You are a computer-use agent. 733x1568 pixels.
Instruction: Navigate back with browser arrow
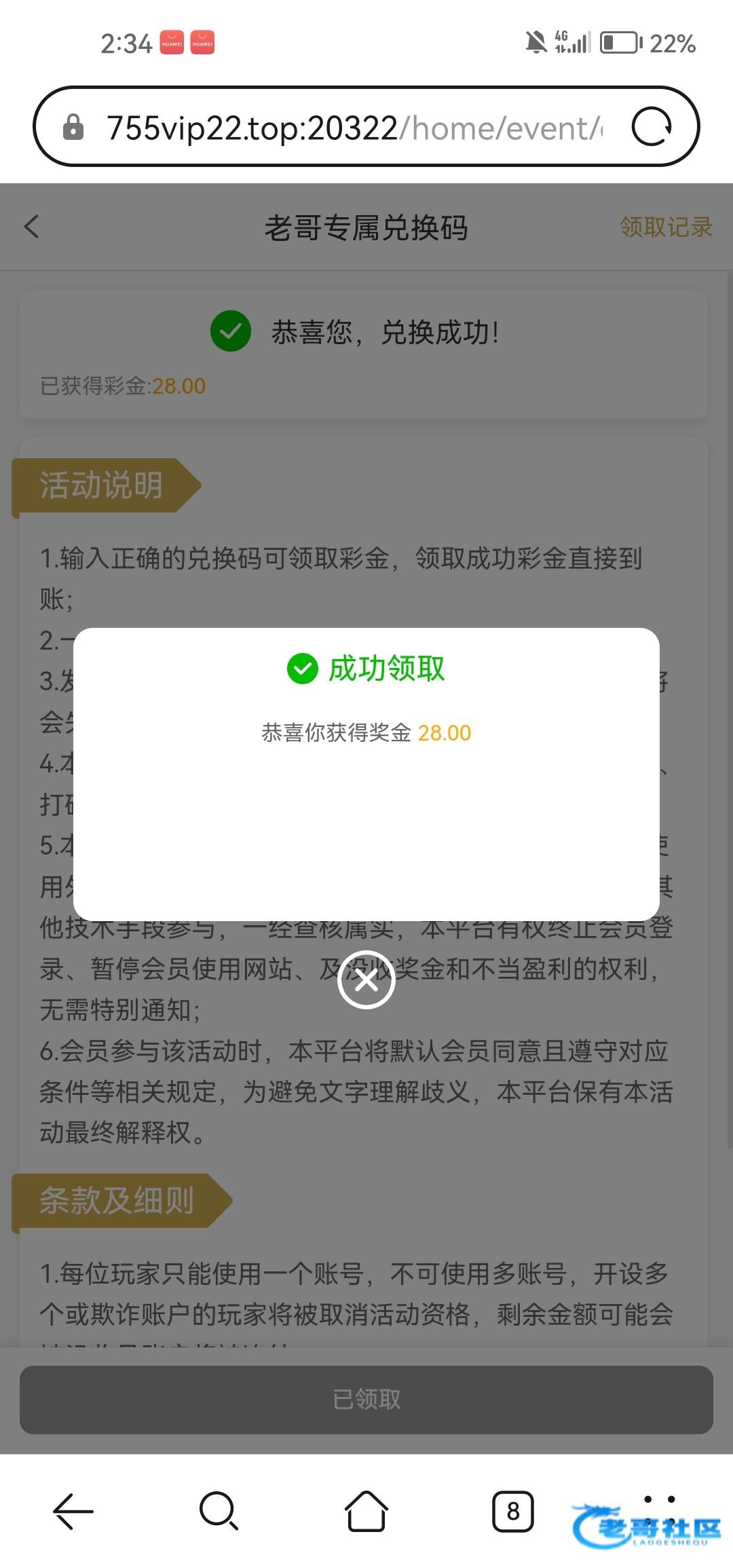[x=73, y=1511]
